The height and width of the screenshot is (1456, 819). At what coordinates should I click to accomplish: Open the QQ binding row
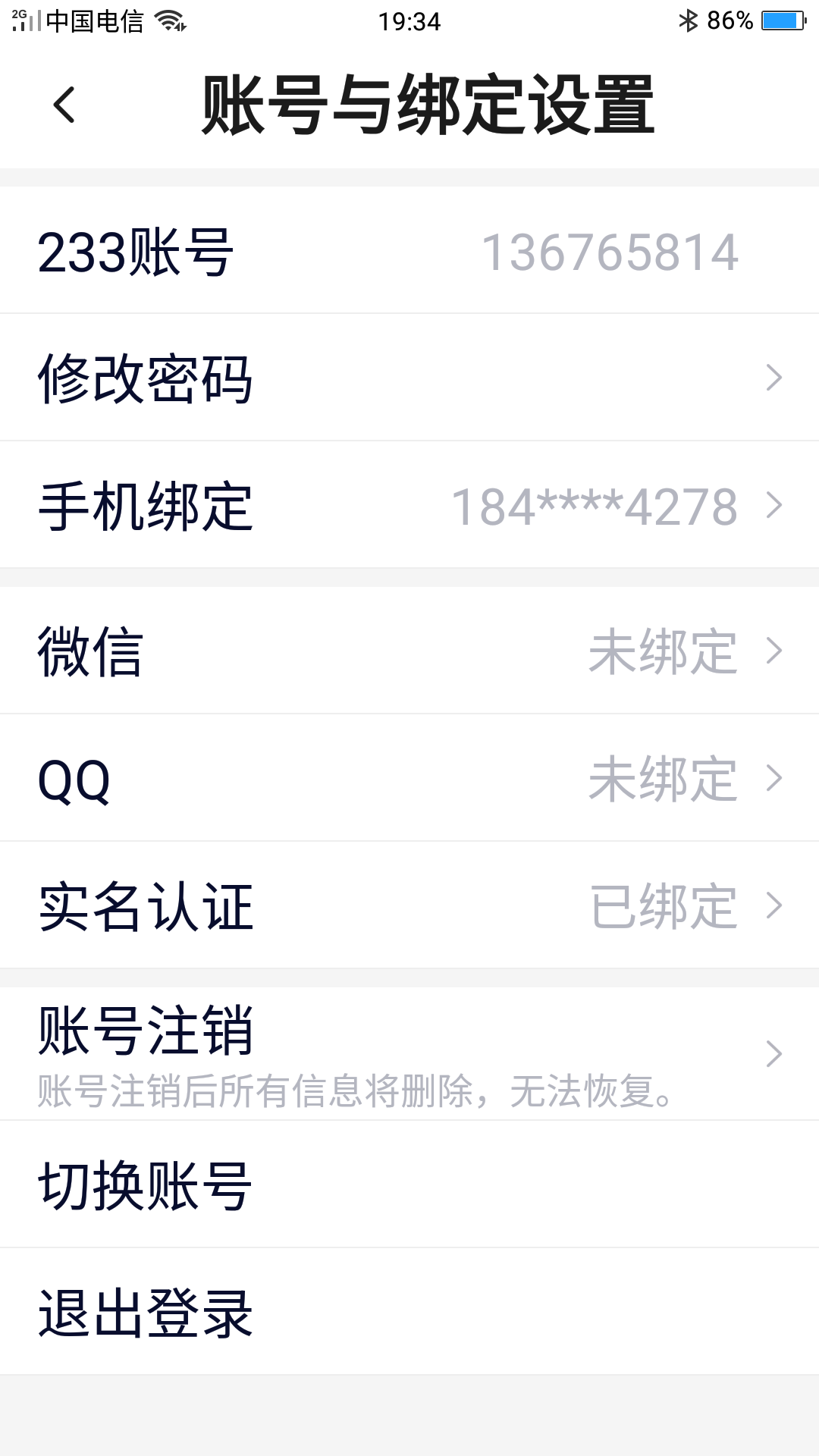409,778
